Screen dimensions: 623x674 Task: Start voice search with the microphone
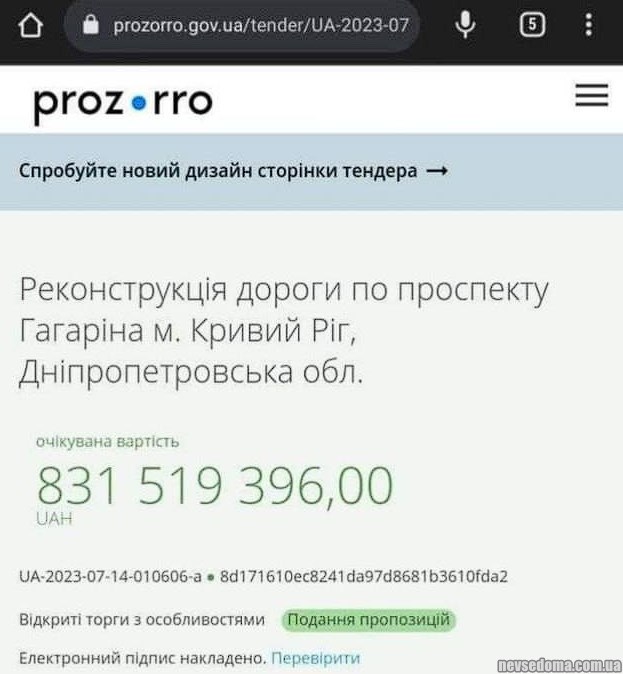coord(465,25)
